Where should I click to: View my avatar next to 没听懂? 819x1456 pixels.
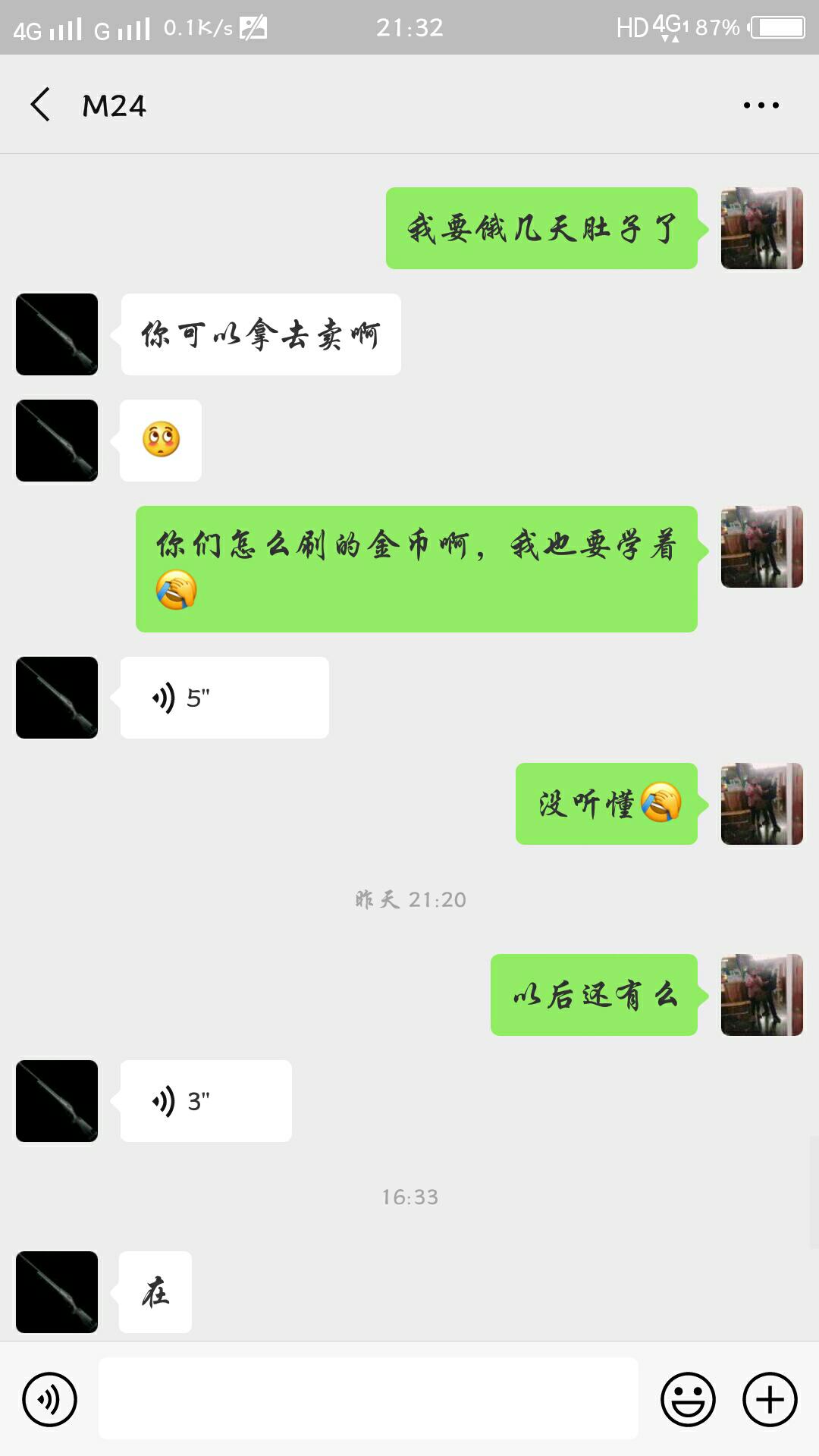761,804
